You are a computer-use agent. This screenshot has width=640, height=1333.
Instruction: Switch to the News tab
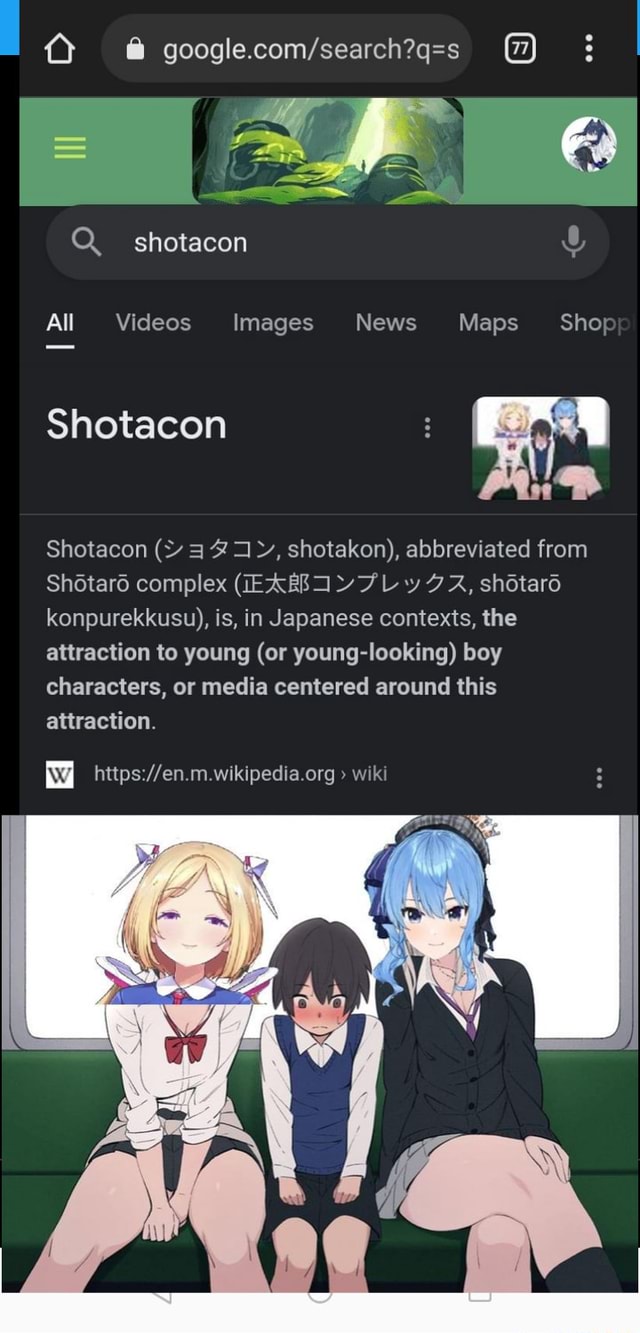click(x=386, y=322)
